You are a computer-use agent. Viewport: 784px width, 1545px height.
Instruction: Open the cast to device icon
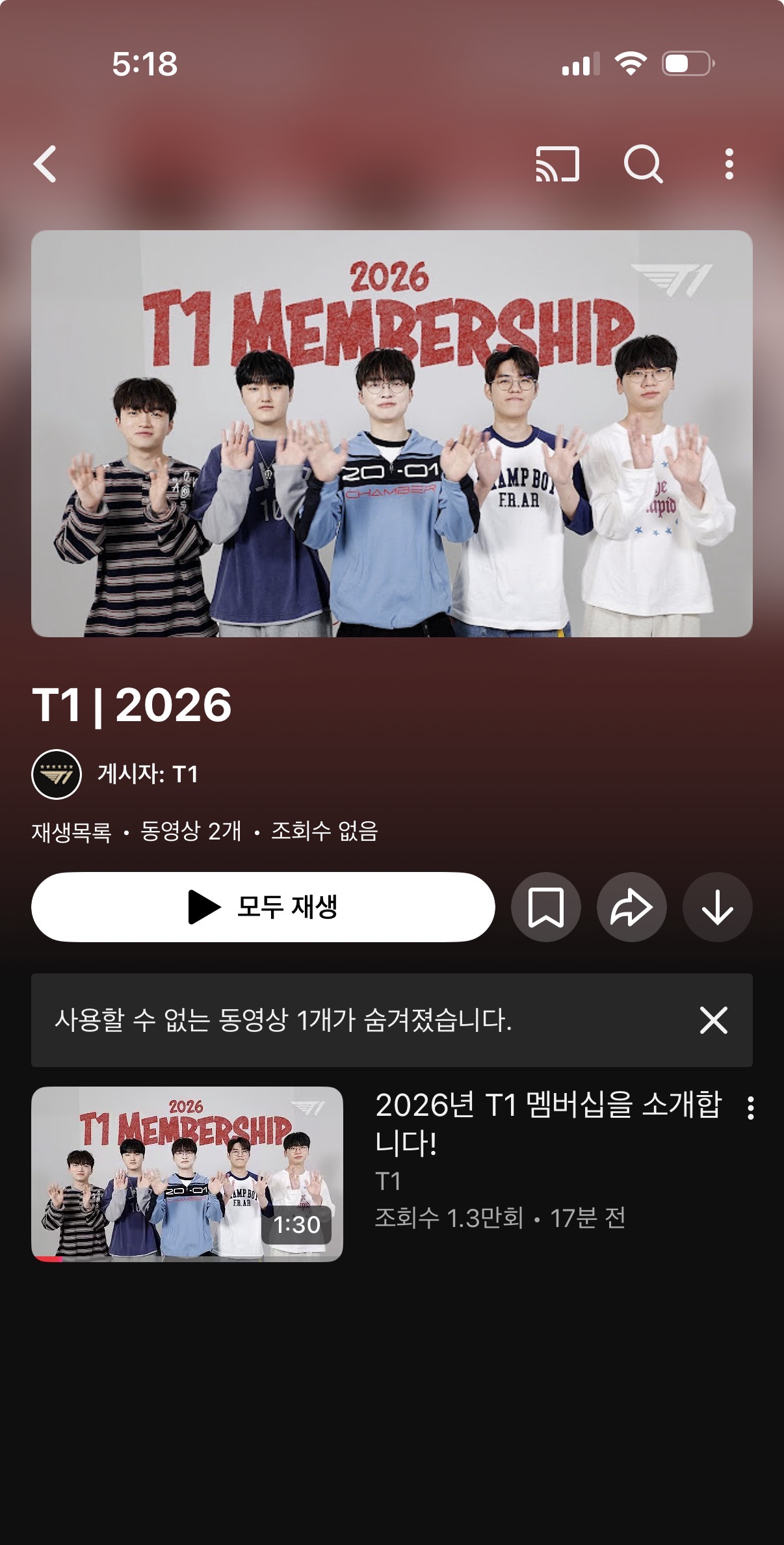coord(557,163)
